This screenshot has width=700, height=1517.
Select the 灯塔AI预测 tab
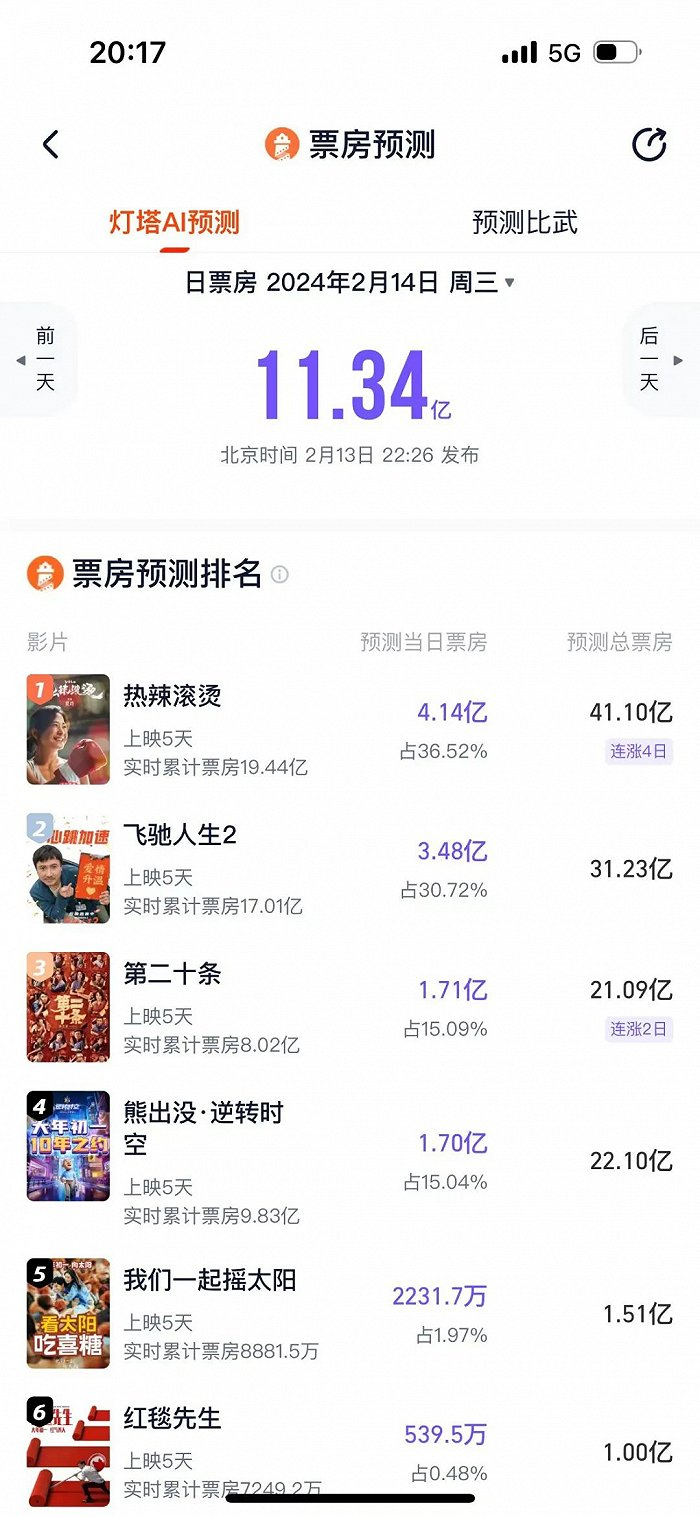(174, 222)
